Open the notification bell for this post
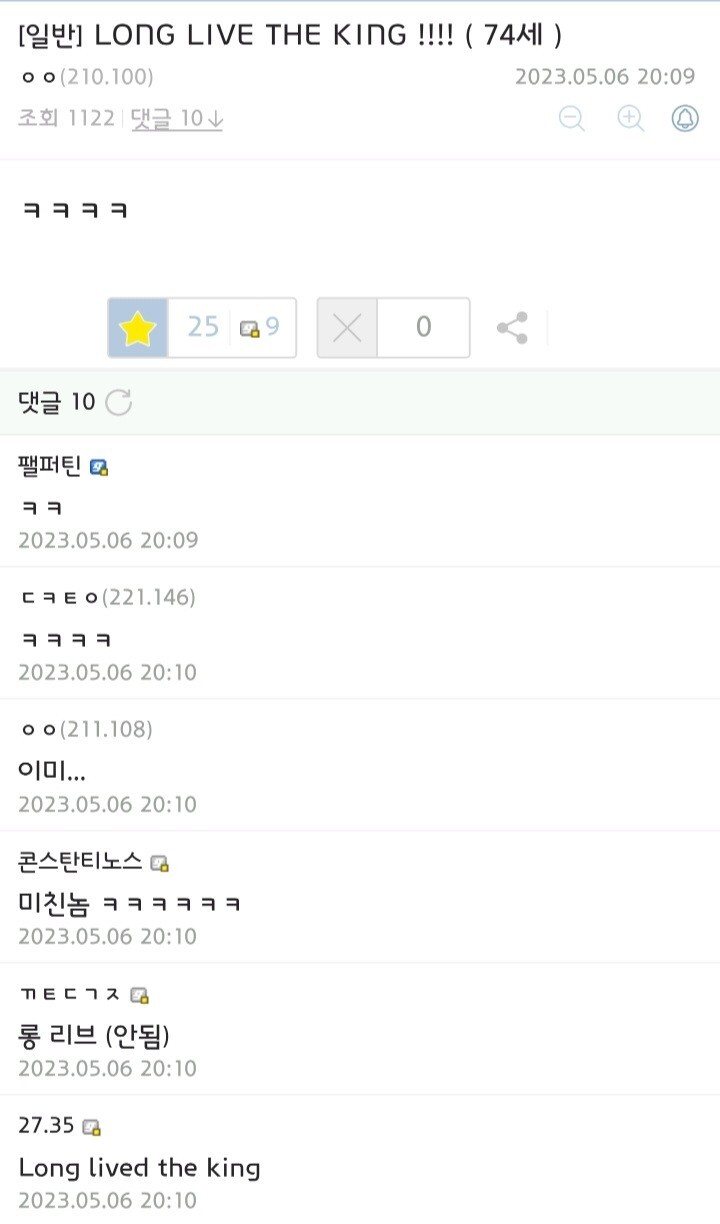The width and height of the screenshot is (720, 1224). click(x=685, y=119)
